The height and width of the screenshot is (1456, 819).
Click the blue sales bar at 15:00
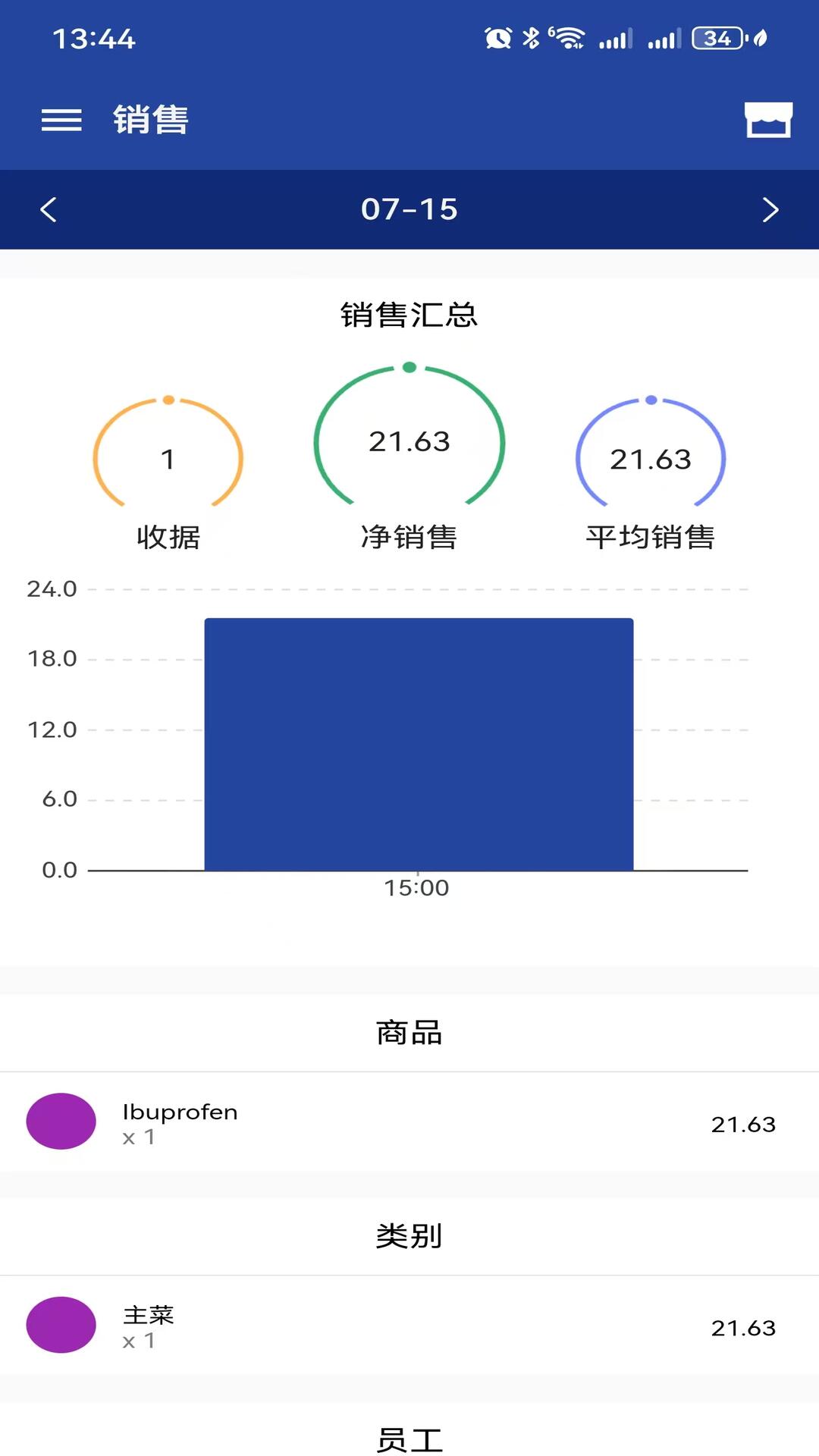click(x=418, y=743)
